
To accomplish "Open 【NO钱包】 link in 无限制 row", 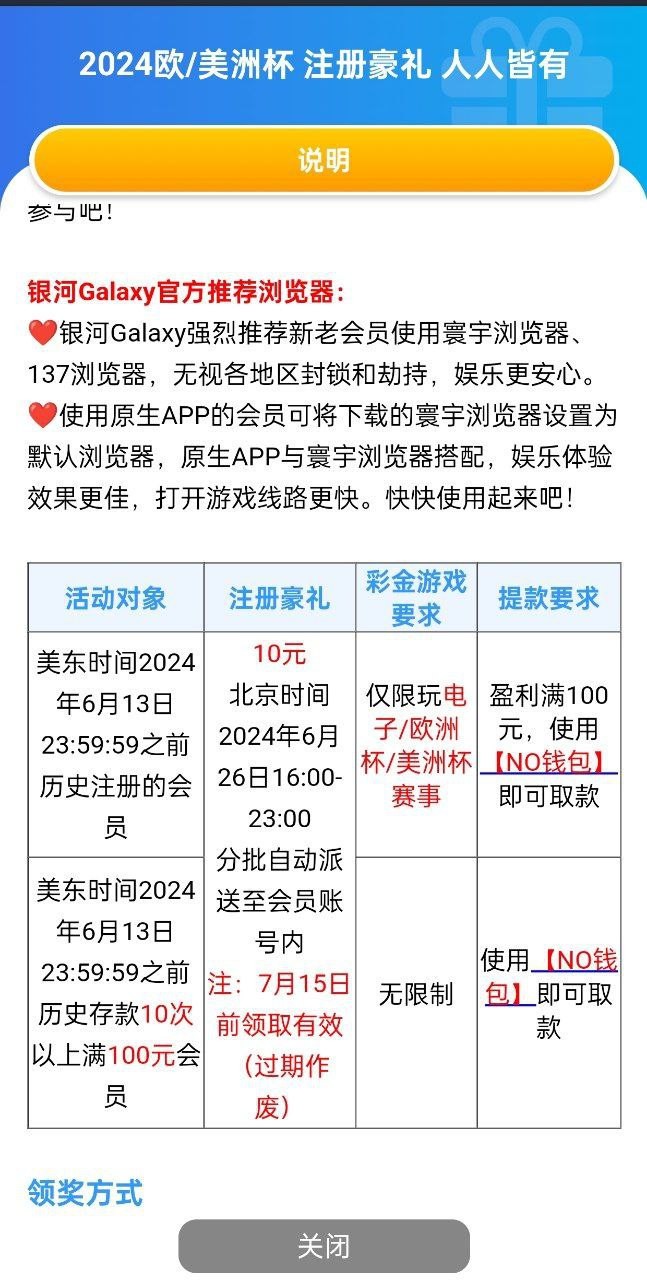I will point(575,962).
